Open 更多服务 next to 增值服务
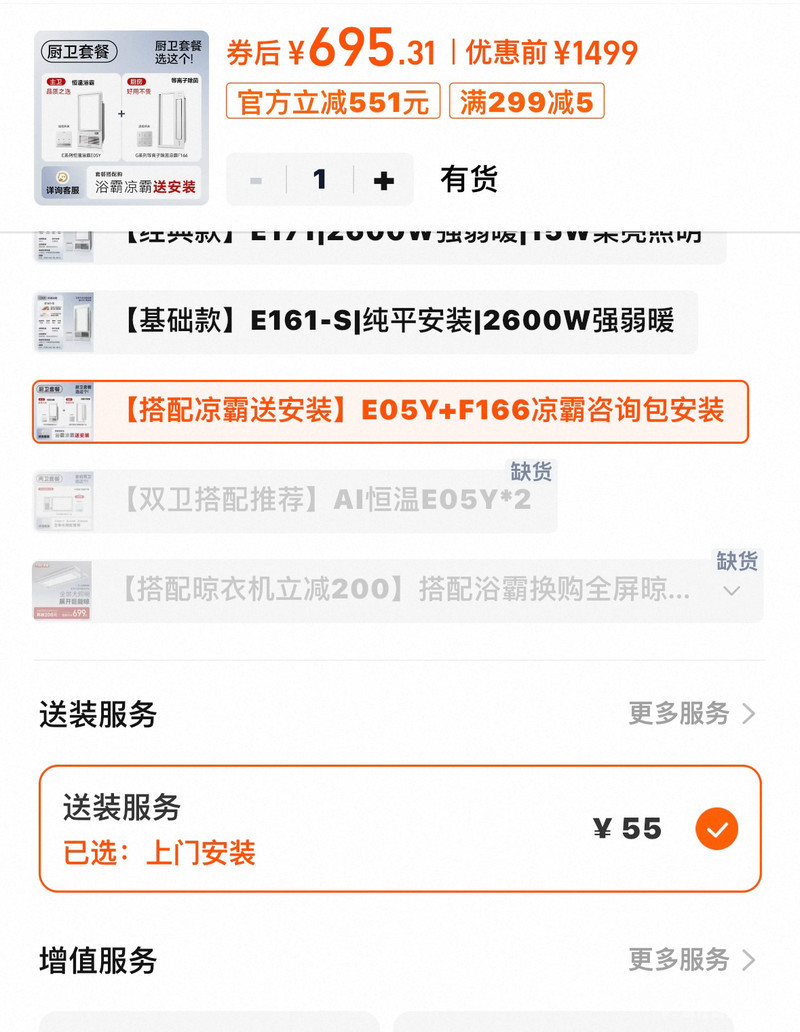This screenshot has height=1032, width=800. (x=691, y=960)
